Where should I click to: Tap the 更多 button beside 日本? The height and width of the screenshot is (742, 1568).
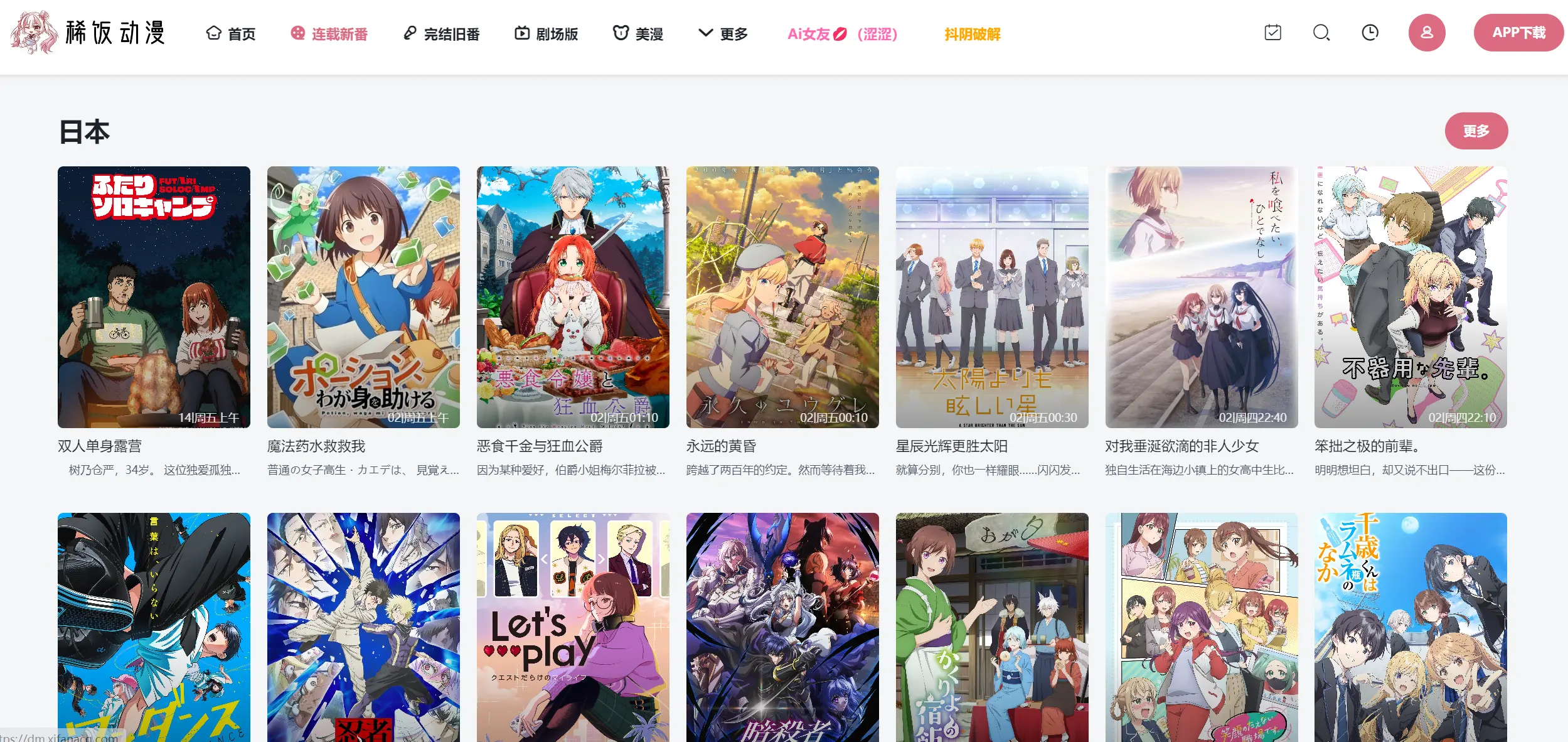(x=1476, y=131)
